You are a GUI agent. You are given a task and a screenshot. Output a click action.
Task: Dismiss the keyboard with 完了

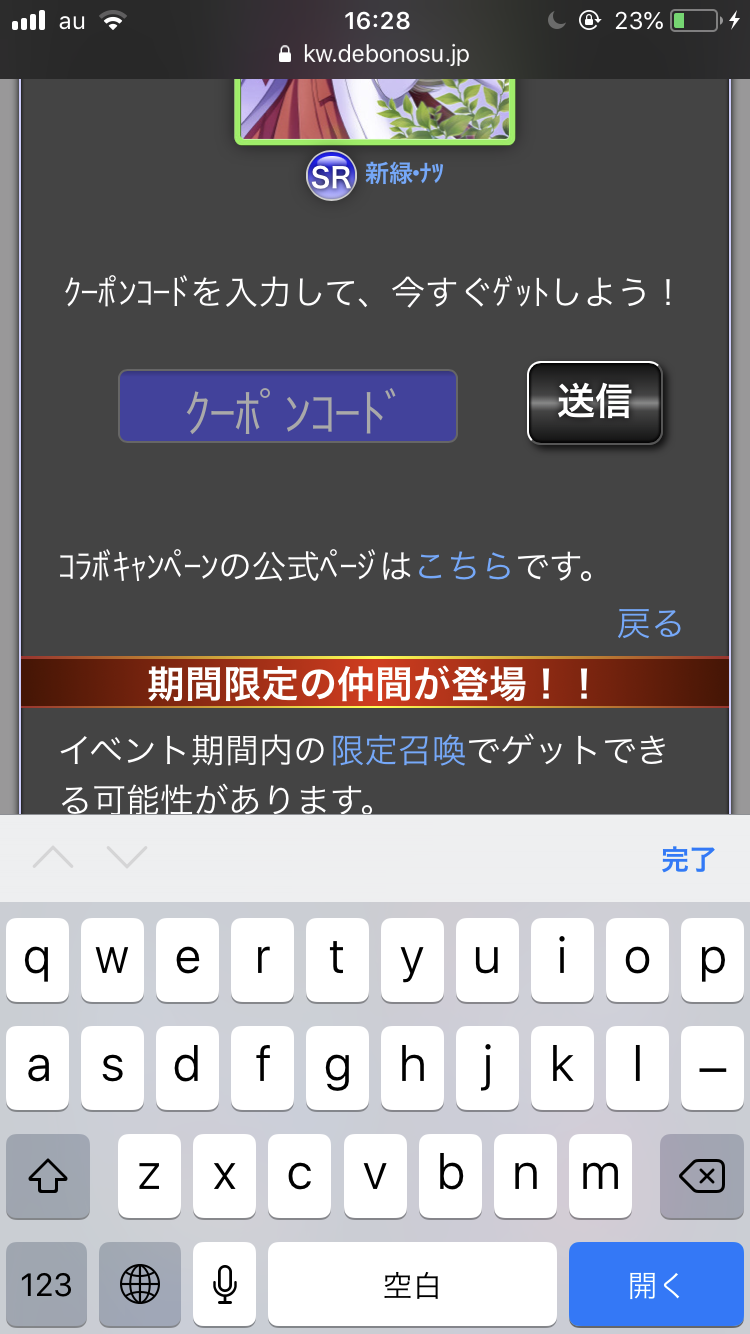688,860
